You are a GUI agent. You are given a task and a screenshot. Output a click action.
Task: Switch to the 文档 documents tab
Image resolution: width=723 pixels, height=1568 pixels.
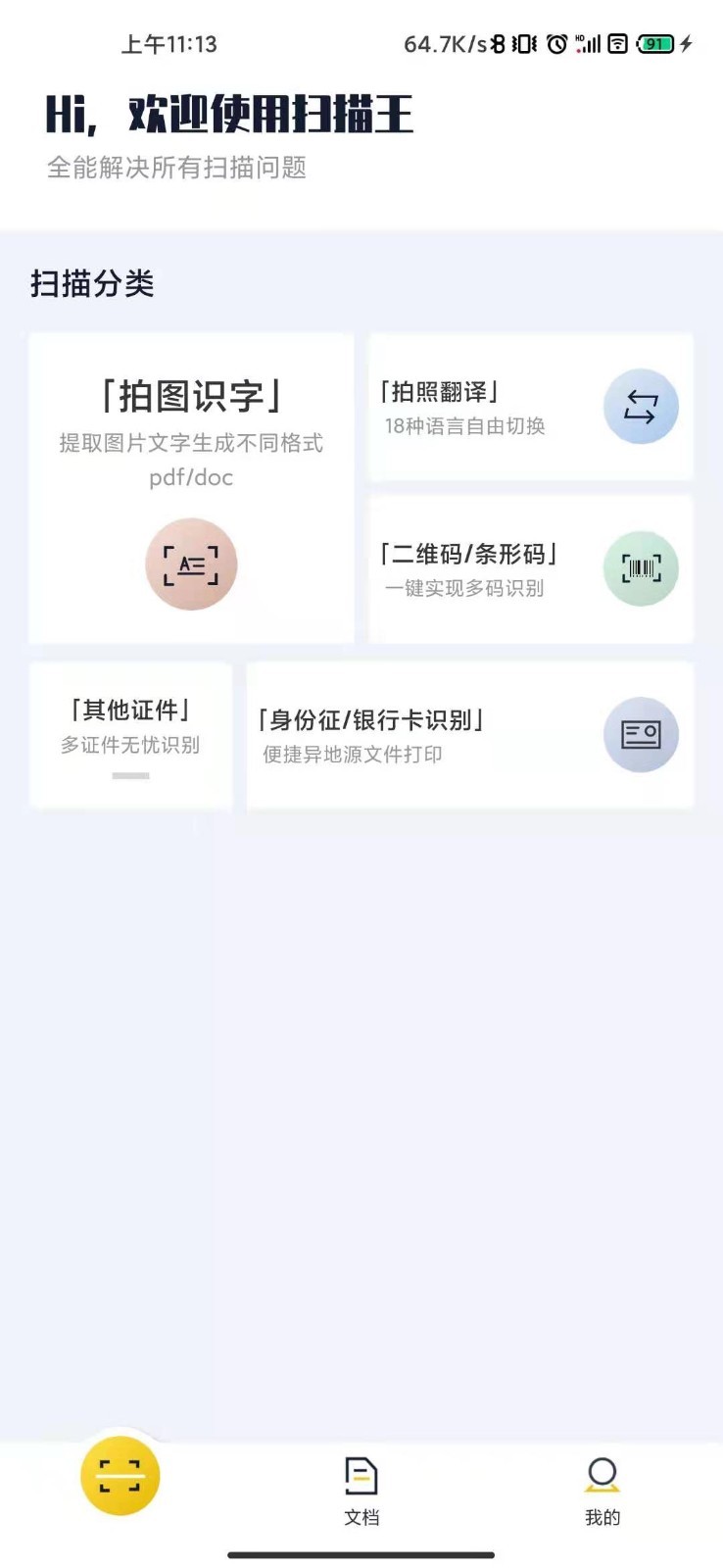361,1492
